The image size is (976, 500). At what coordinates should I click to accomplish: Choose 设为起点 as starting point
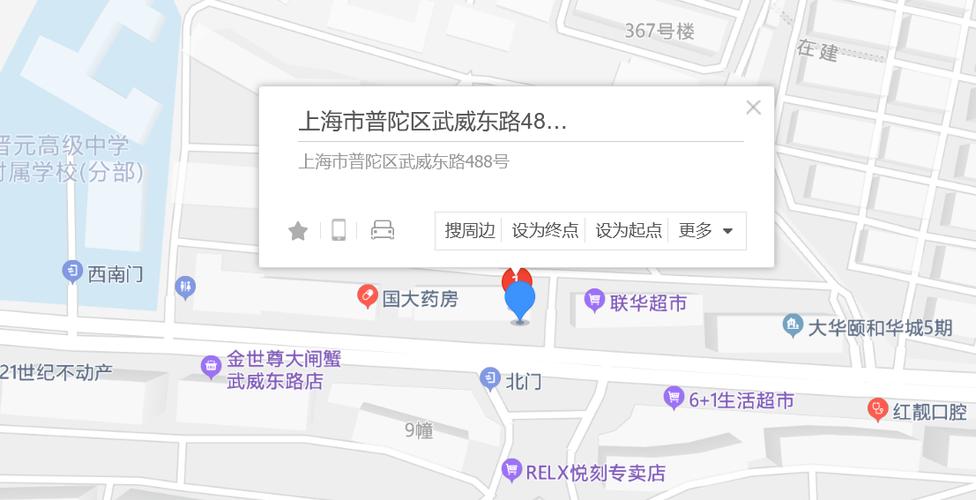tap(629, 231)
